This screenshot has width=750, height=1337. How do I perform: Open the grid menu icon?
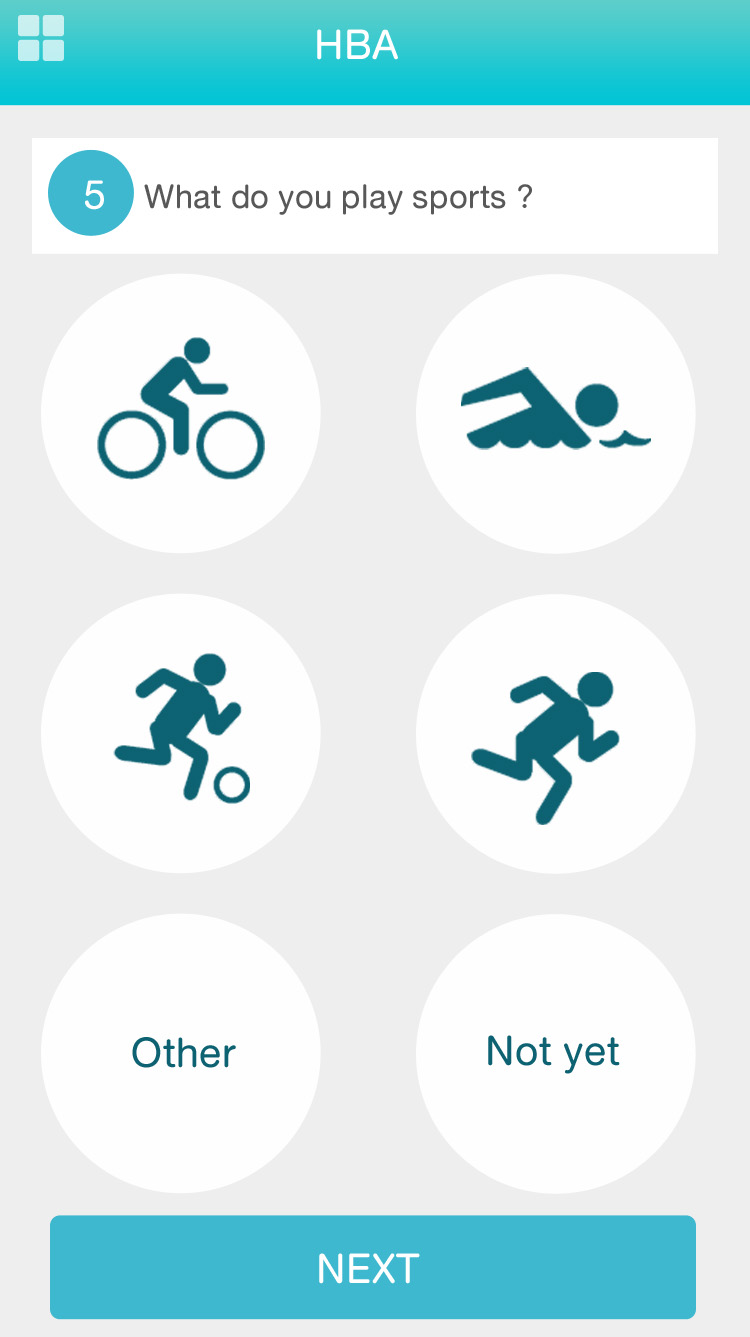point(41,39)
